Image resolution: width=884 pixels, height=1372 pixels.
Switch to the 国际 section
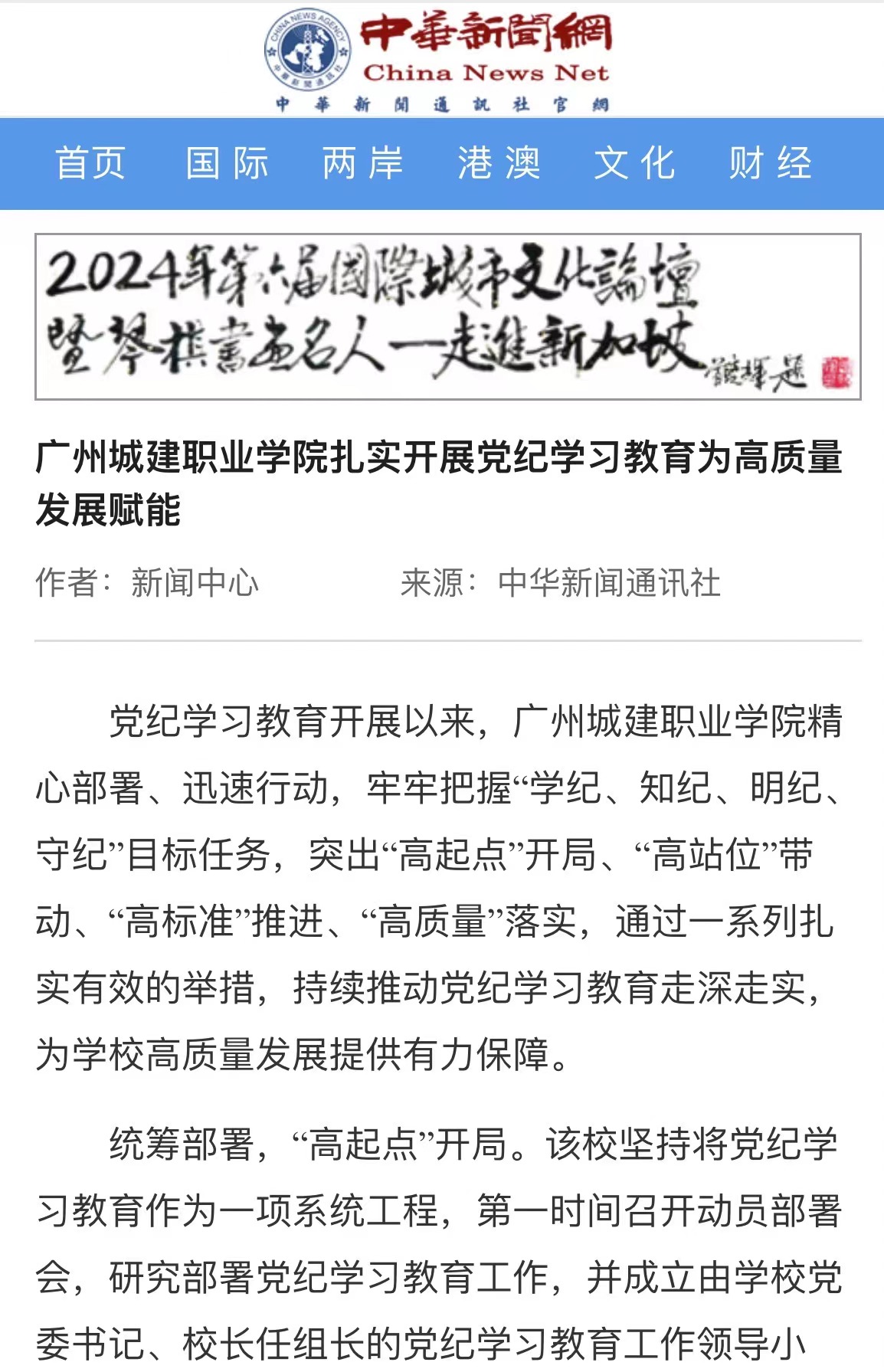point(227,163)
